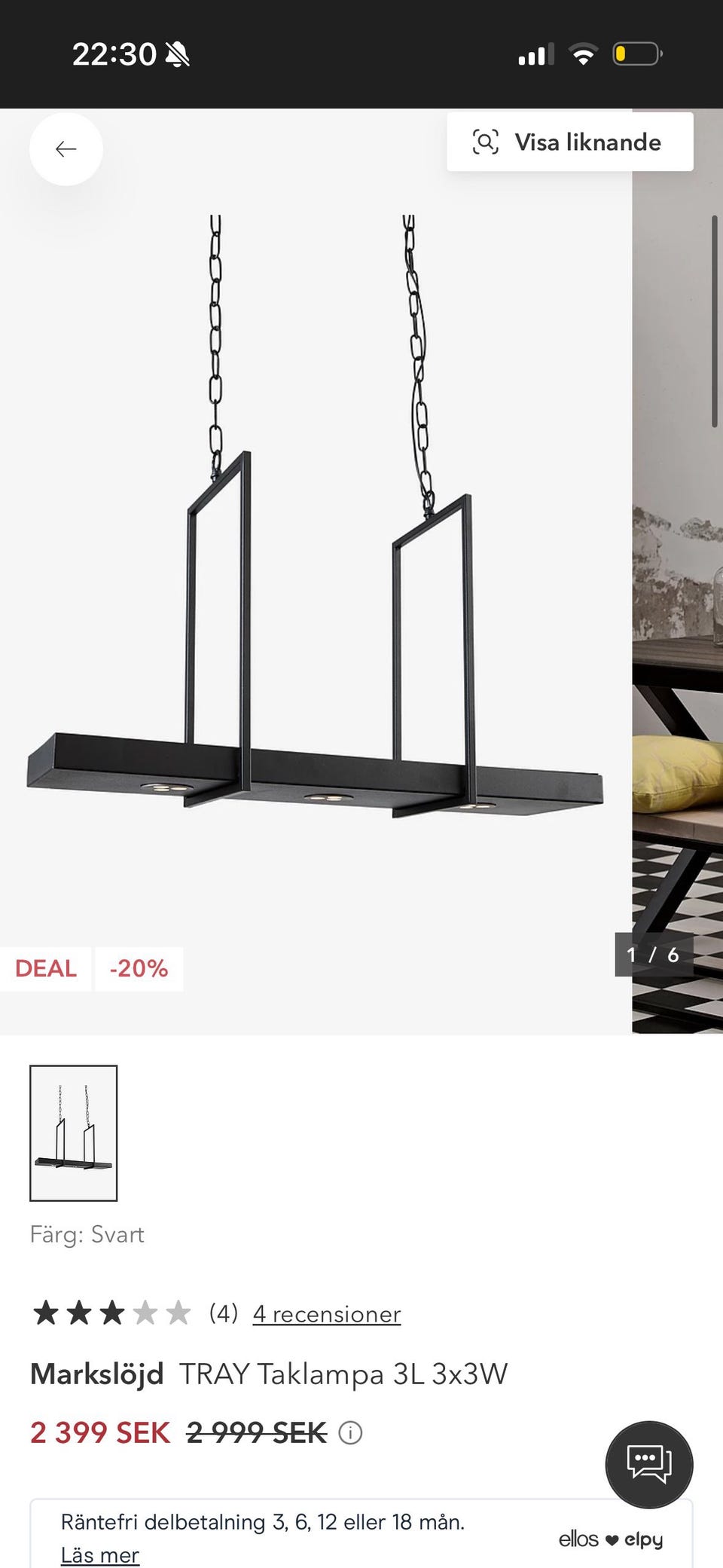The width and height of the screenshot is (723, 1568).
Task: Go back using the arrow button
Action: [66, 149]
